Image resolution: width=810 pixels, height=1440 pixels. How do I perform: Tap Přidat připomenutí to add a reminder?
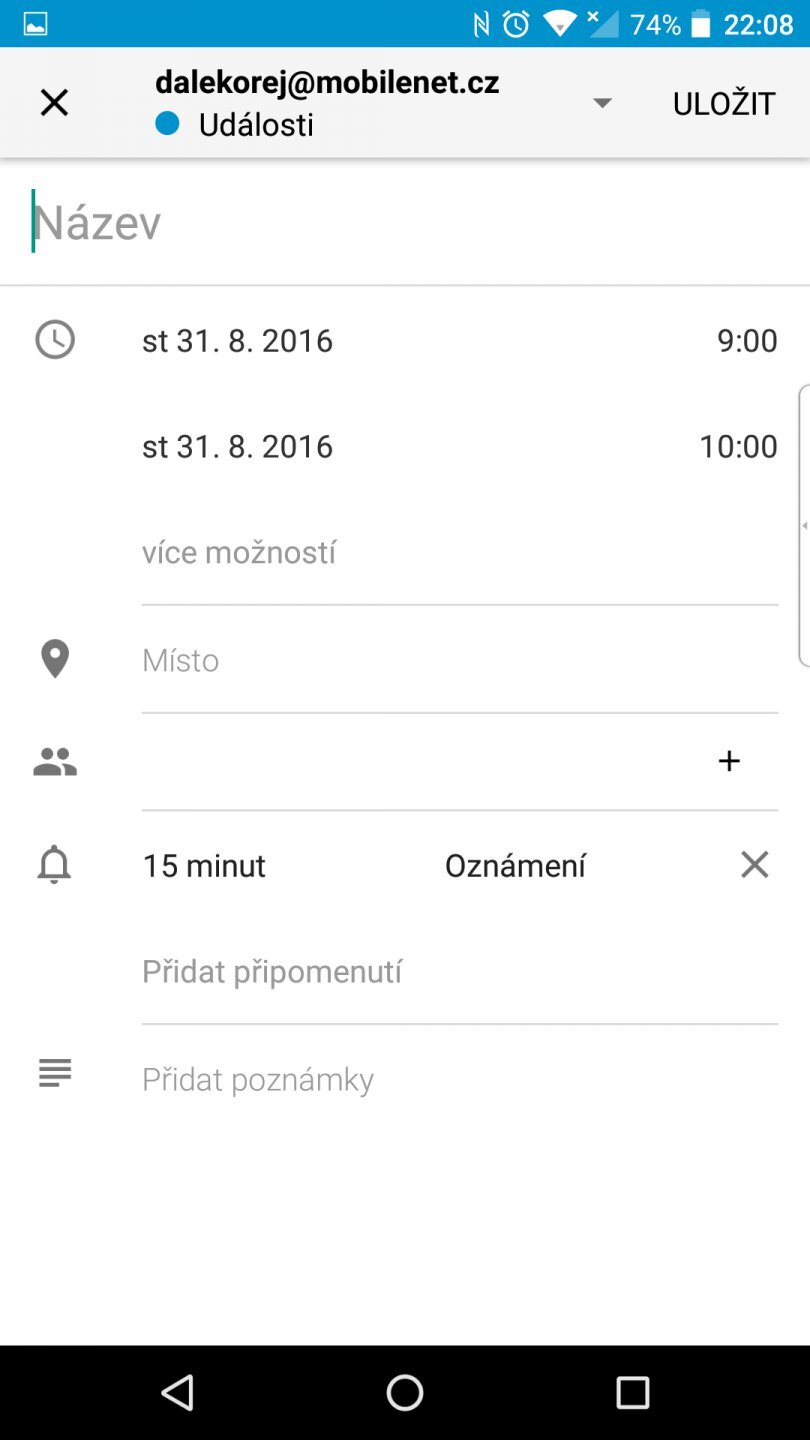272,970
